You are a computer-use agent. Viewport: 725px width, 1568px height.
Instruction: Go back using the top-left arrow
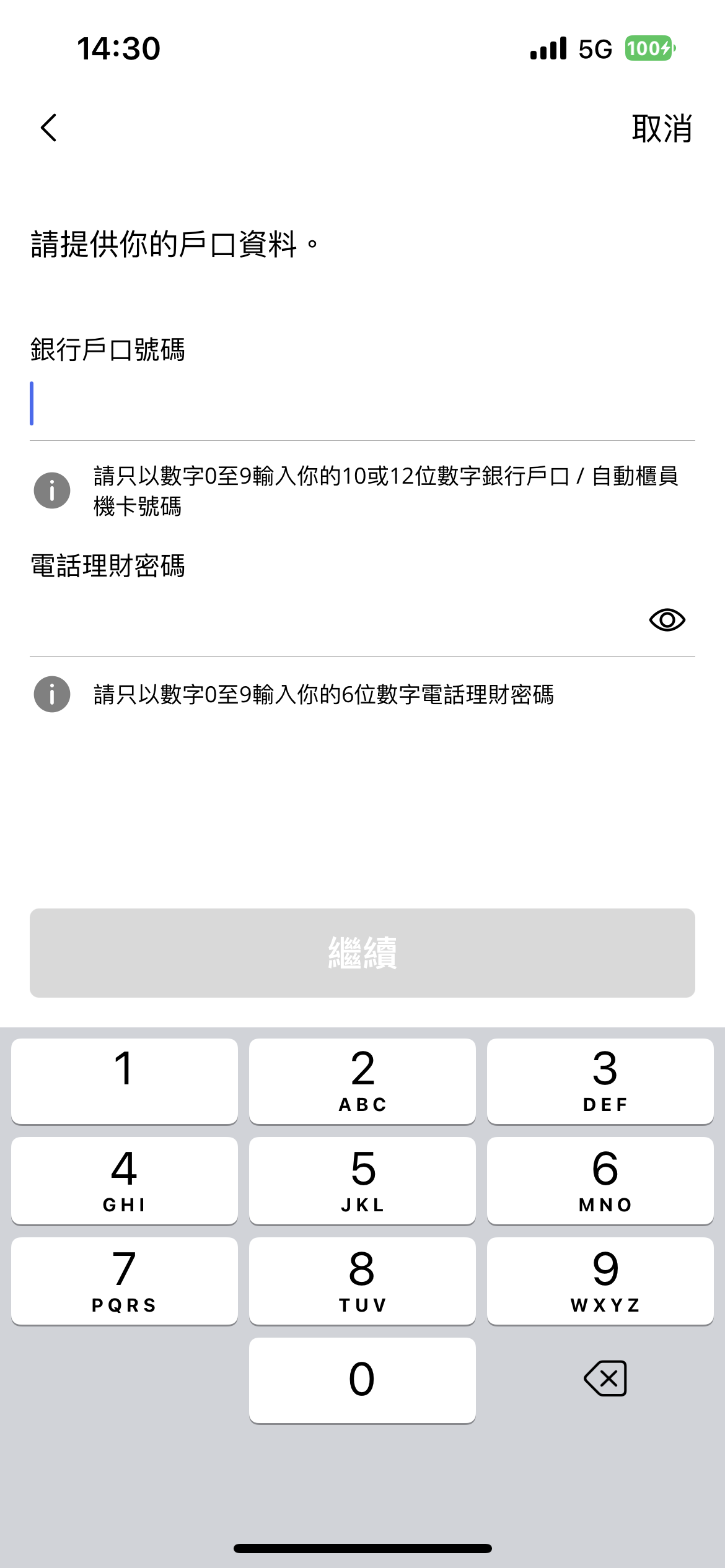click(x=48, y=128)
